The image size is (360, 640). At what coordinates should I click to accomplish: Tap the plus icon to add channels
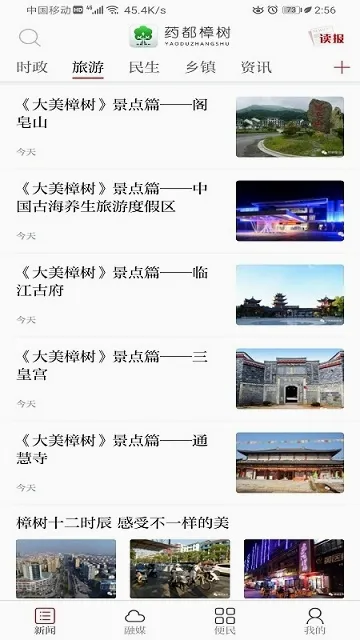tap(342, 67)
